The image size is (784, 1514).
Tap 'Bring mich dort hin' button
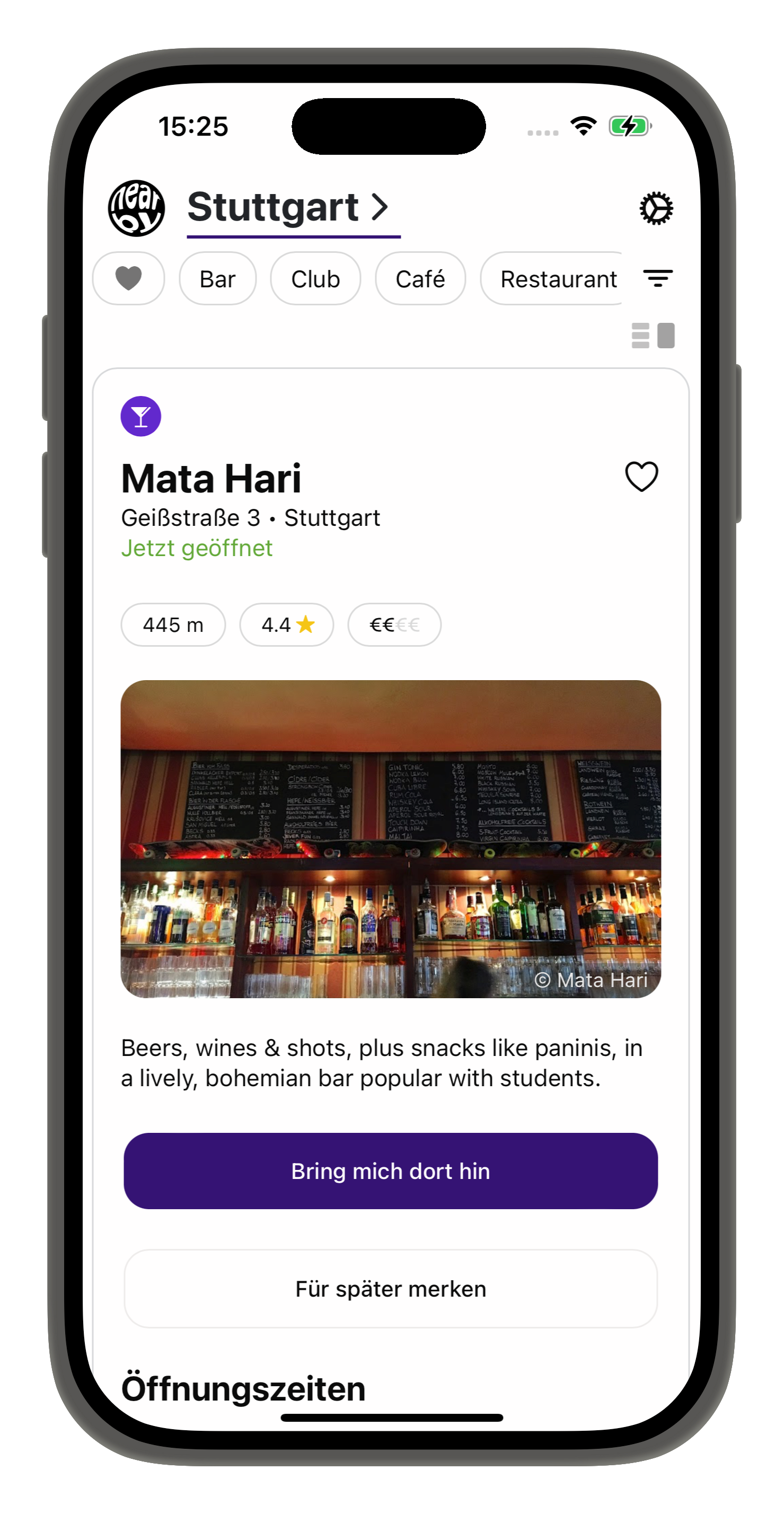pyautogui.click(x=391, y=1171)
